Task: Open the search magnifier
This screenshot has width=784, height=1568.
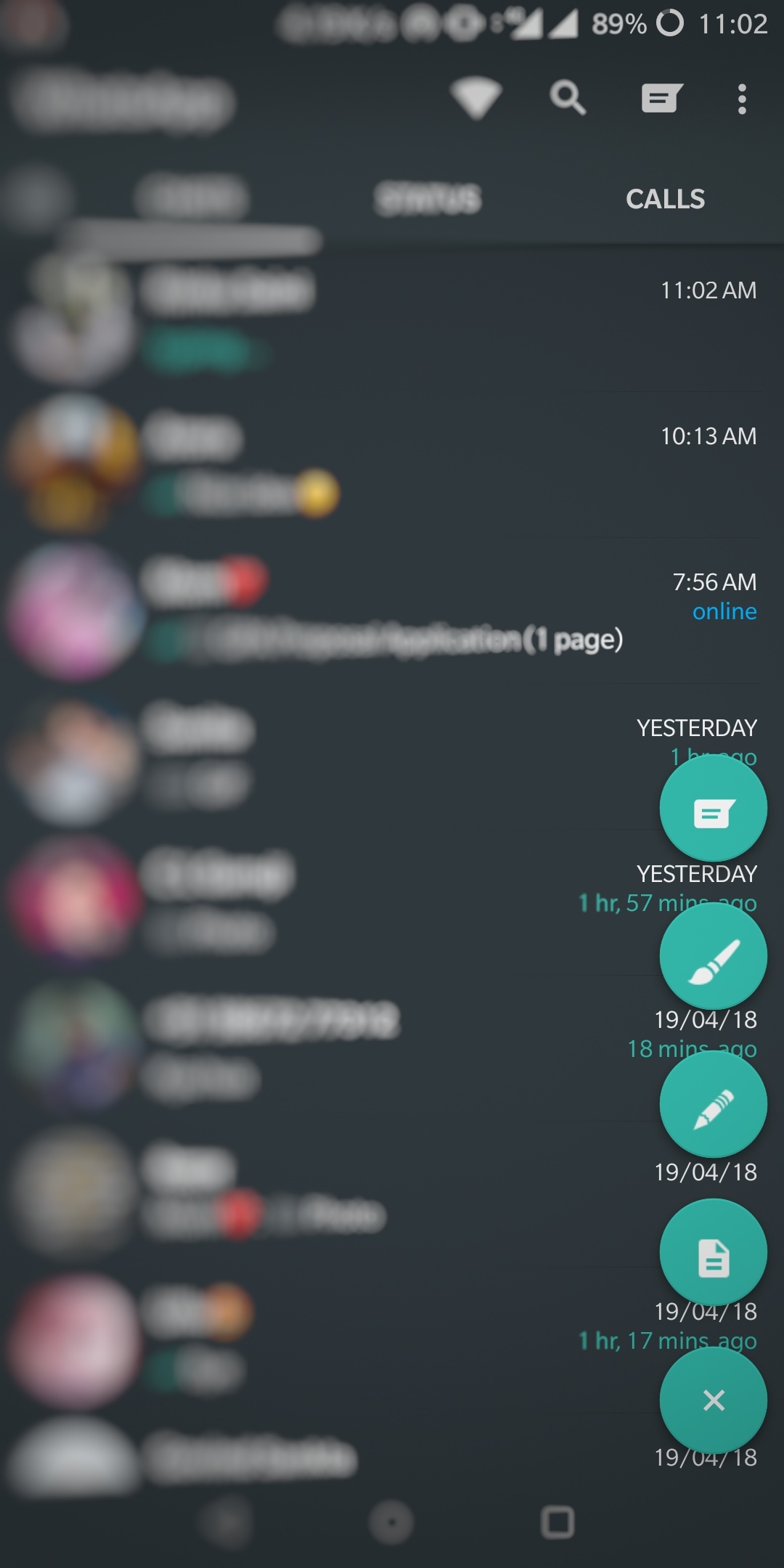Action: (568, 98)
